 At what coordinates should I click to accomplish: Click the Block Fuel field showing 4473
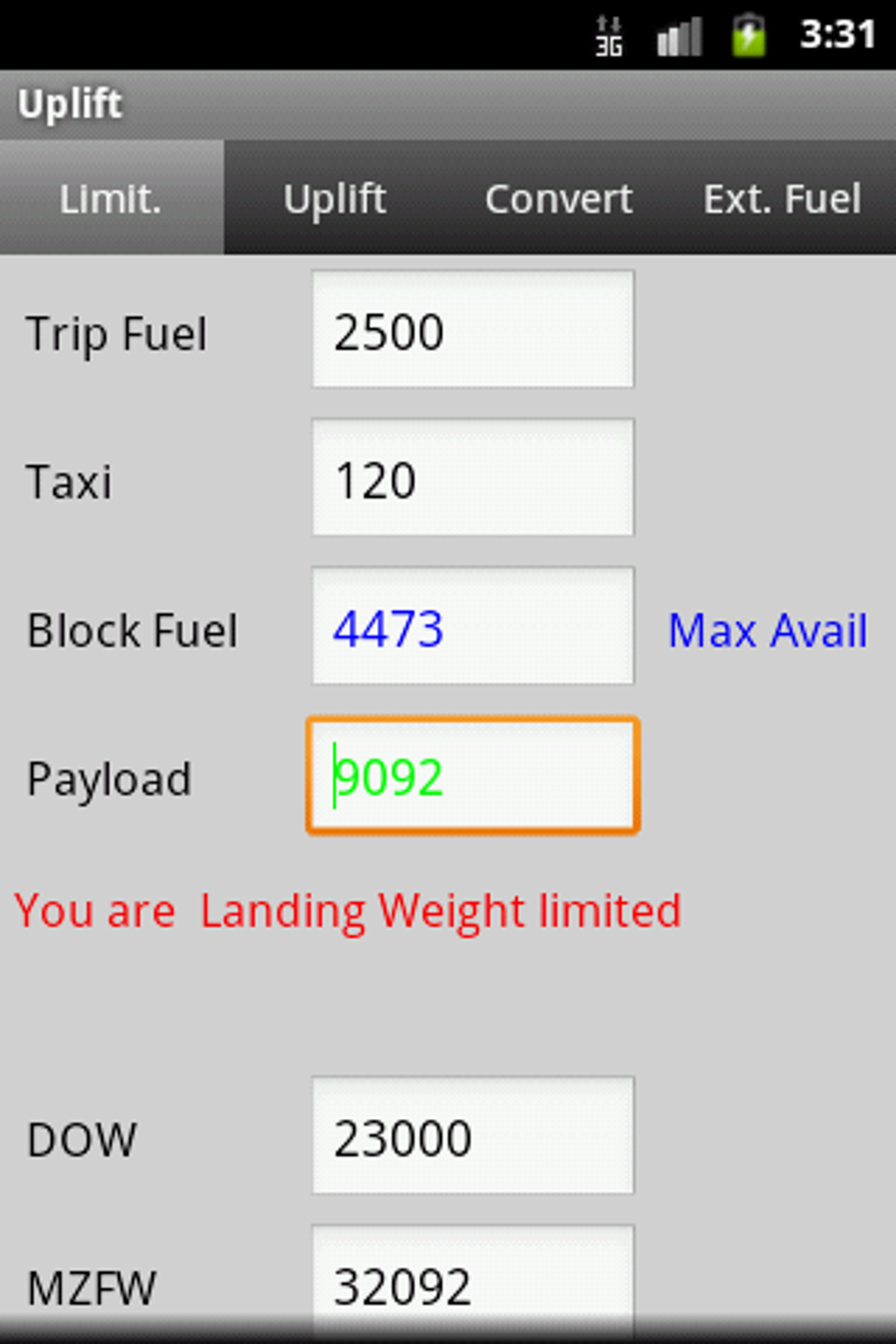pos(472,627)
